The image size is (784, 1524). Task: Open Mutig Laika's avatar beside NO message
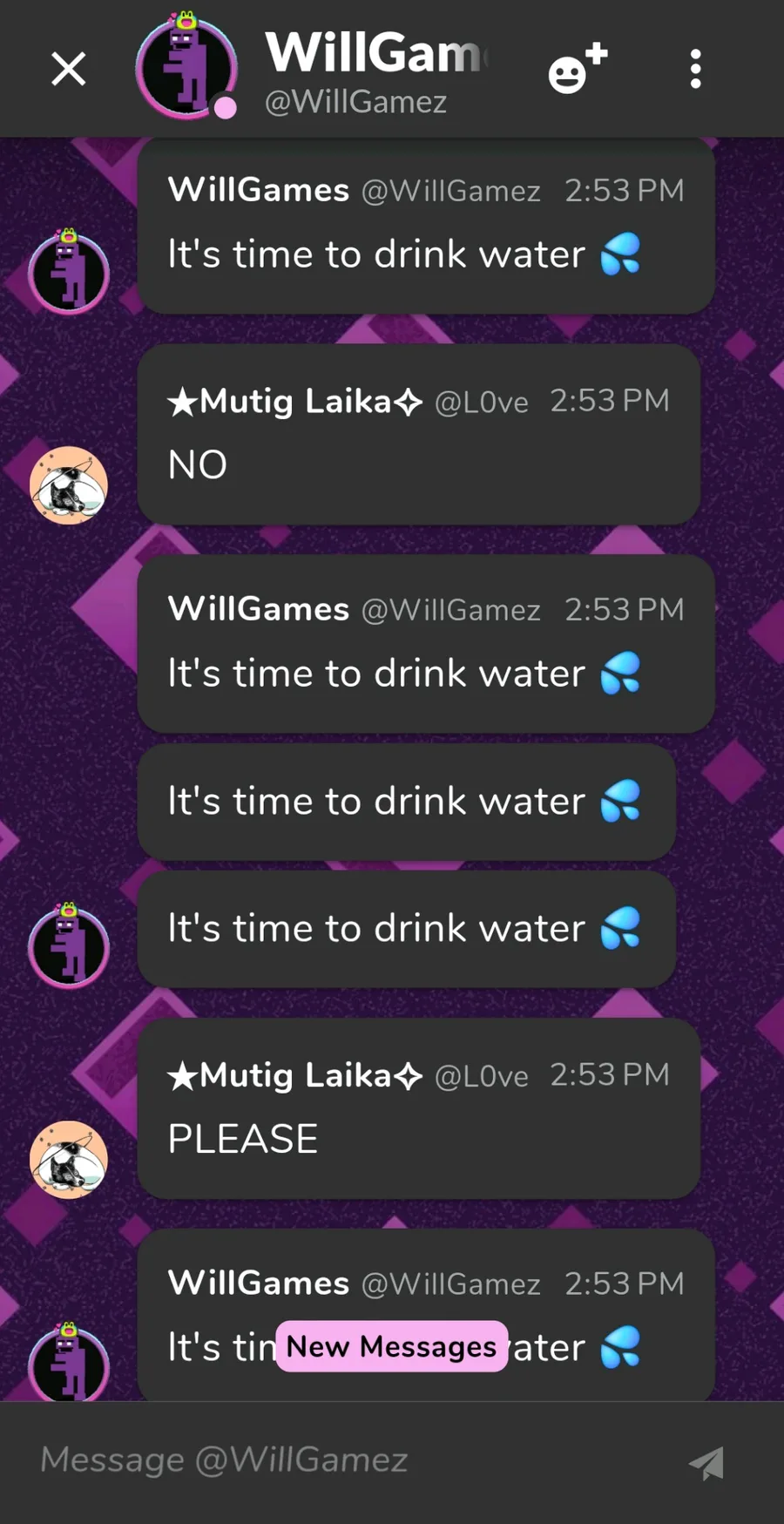click(69, 485)
